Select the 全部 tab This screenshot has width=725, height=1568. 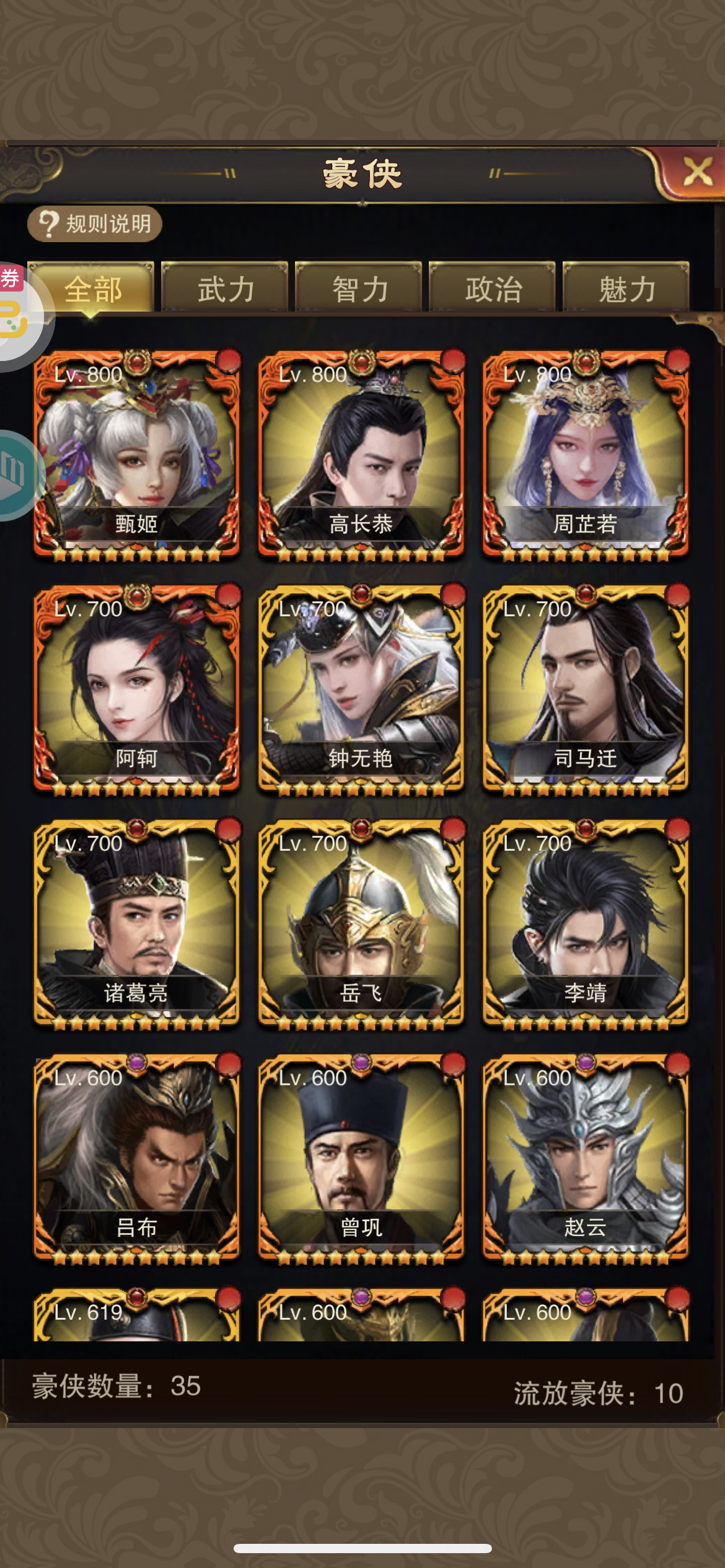click(92, 289)
